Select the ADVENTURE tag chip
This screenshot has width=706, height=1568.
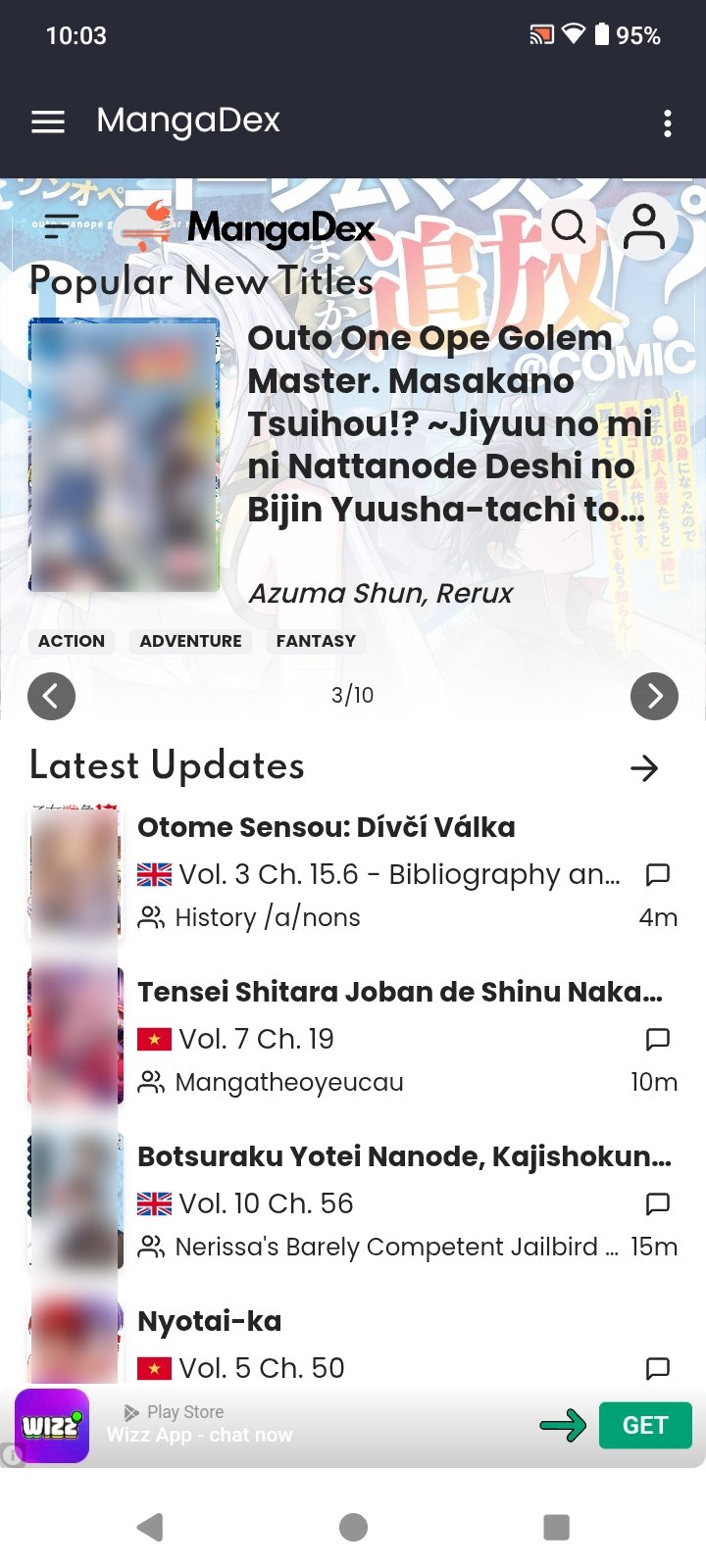click(190, 641)
